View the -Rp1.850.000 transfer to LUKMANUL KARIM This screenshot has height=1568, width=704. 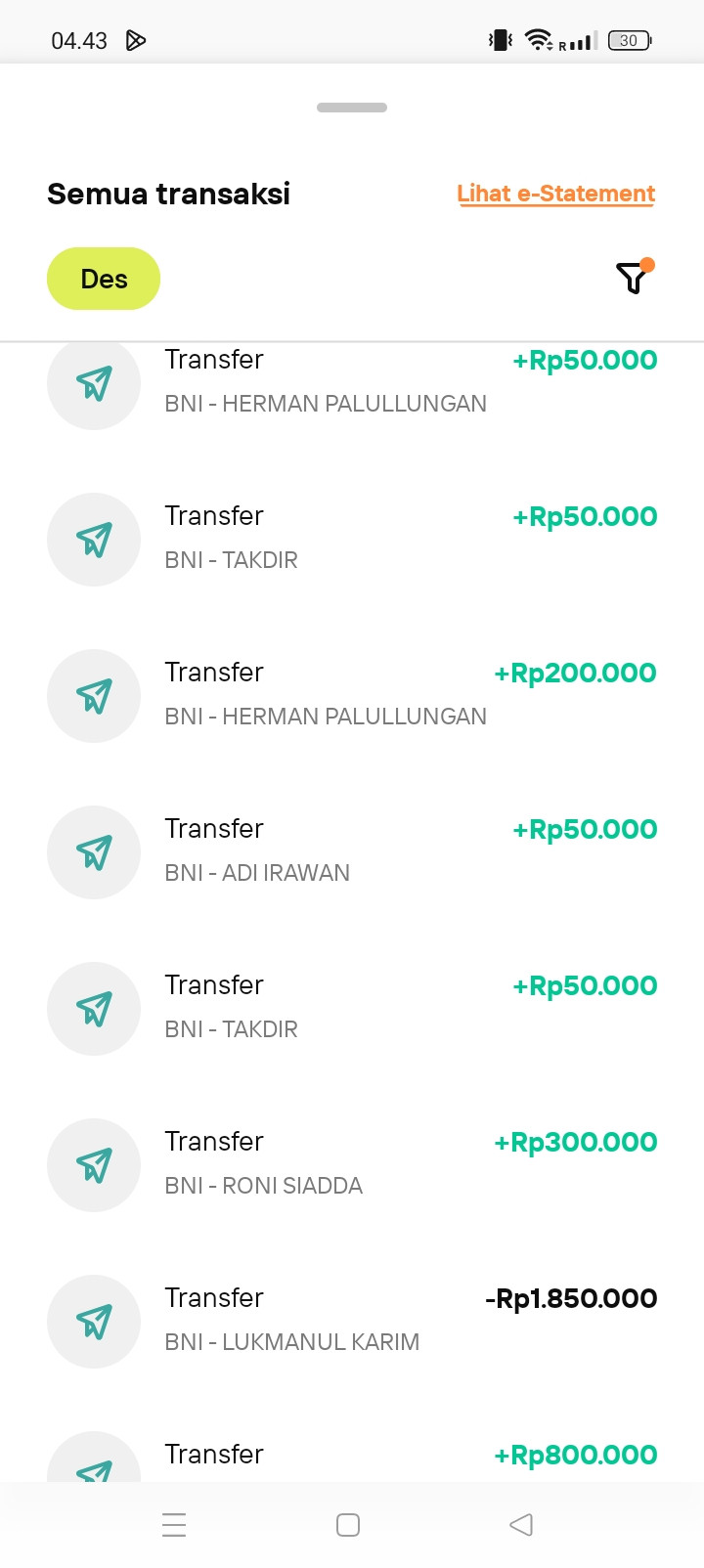[x=352, y=1320]
